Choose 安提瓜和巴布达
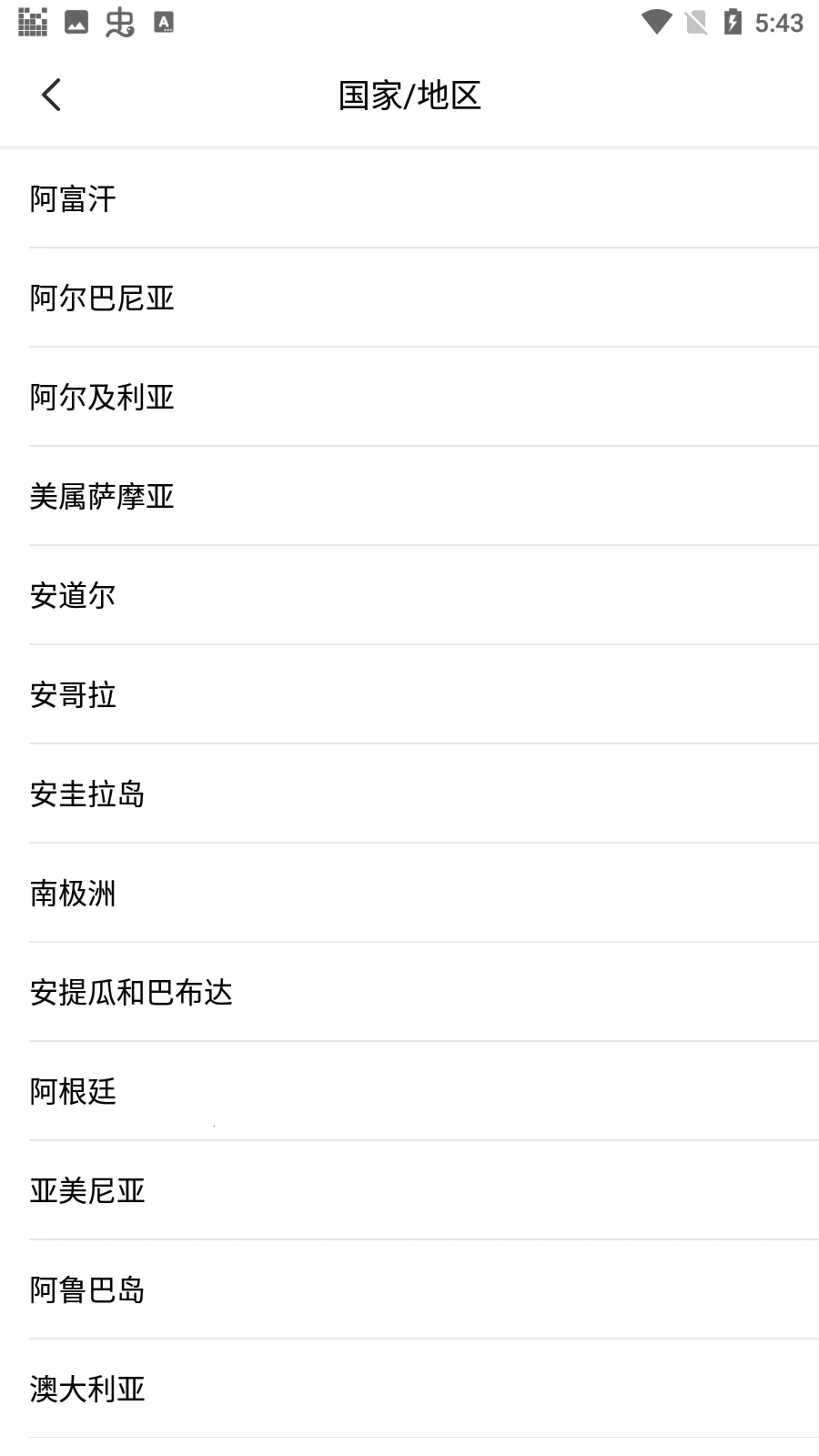The image size is (819, 1456). (131, 992)
